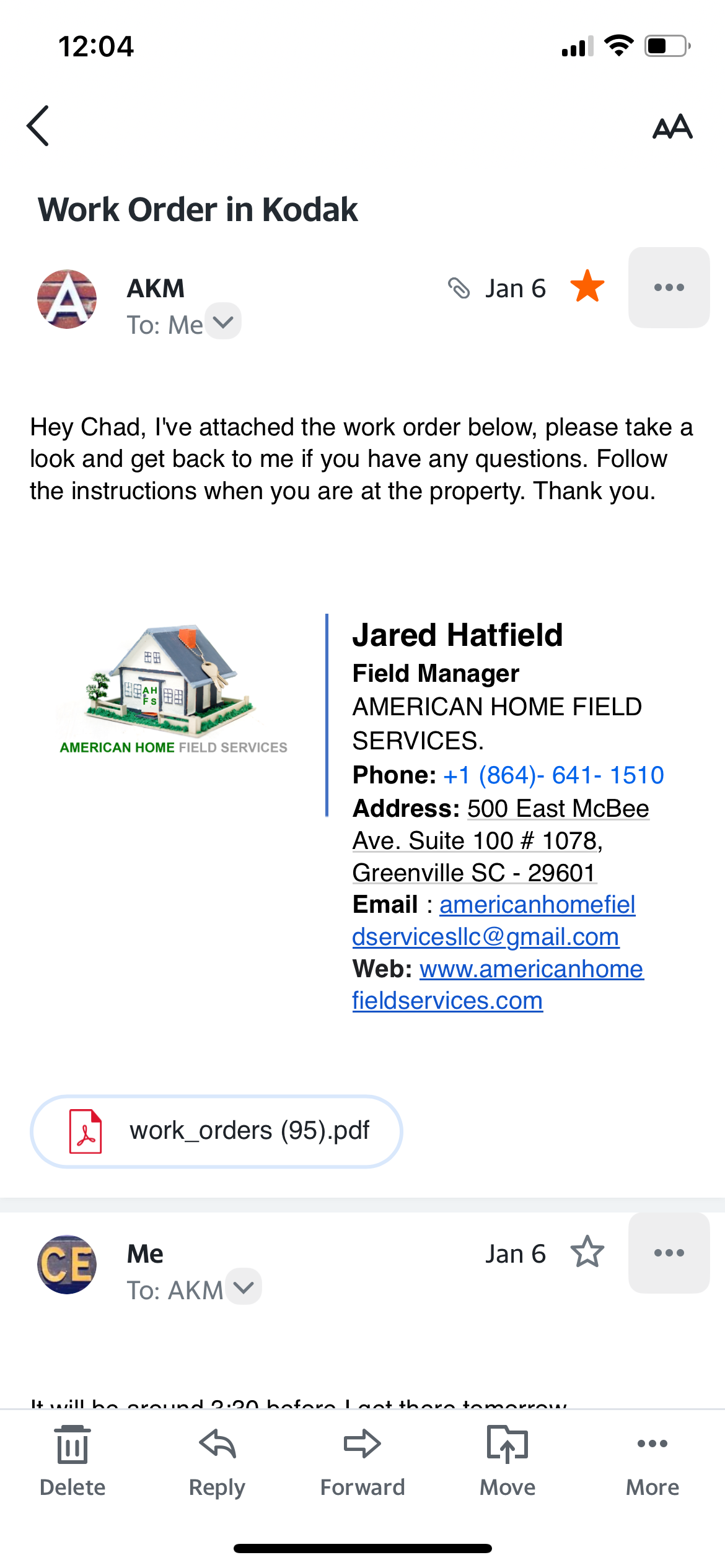Viewport: 725px width, 1568px height.
Task: Unstar the message from AKM
Action: coord(587,287)
